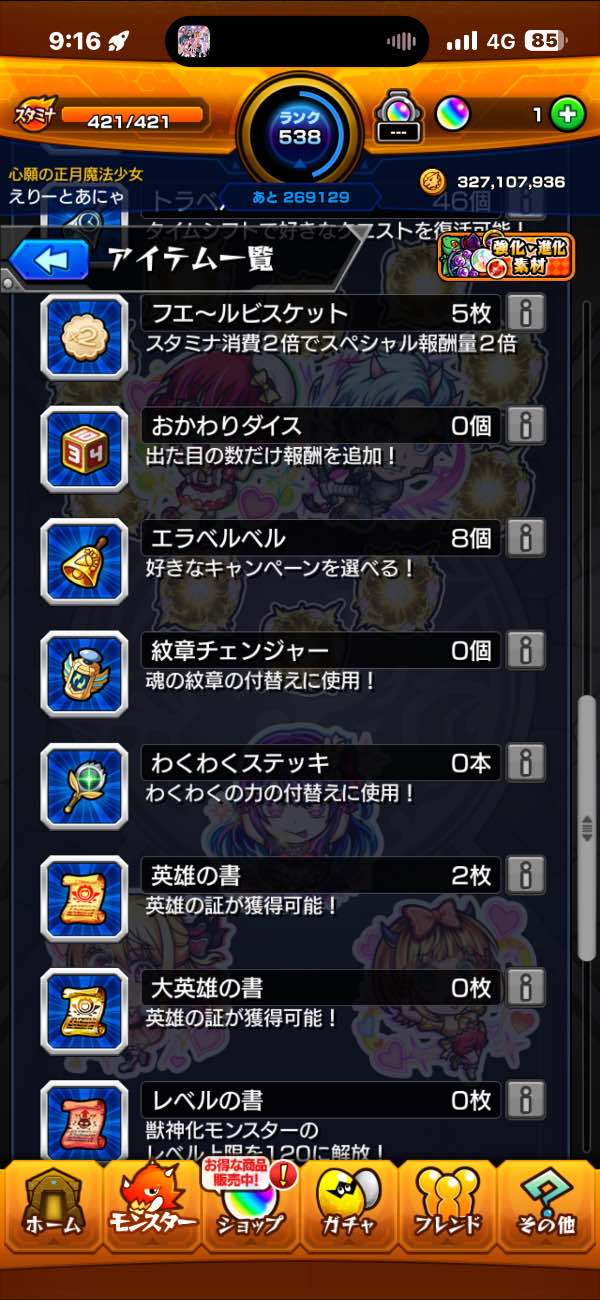Image resolution: width=600 pixels, height=1300 pixels.
Task: Show info for 大英雄の書
Action: [x=524, y=988]
